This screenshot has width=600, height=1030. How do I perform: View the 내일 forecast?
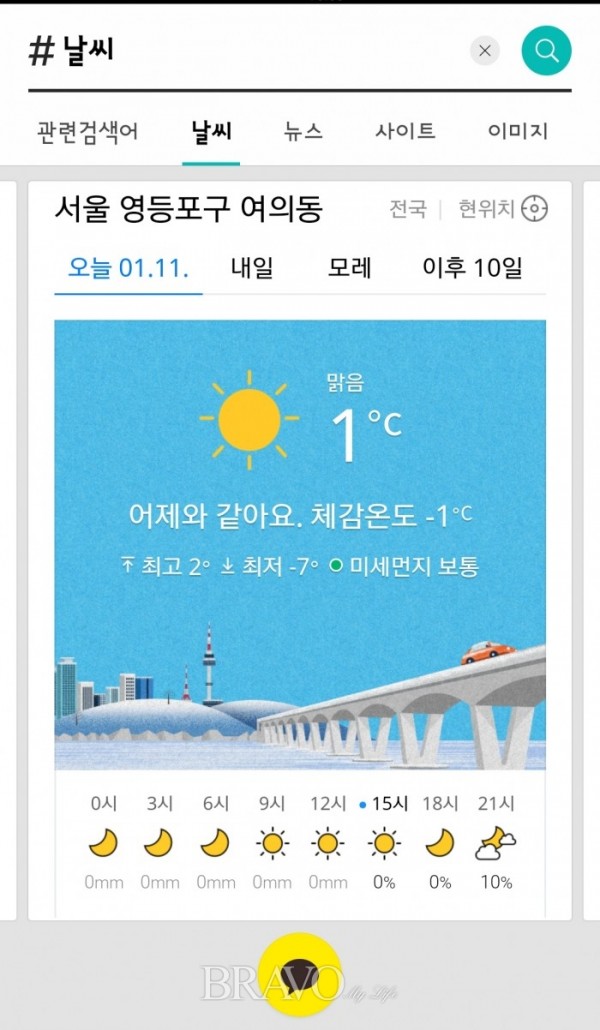pos(252,268)
